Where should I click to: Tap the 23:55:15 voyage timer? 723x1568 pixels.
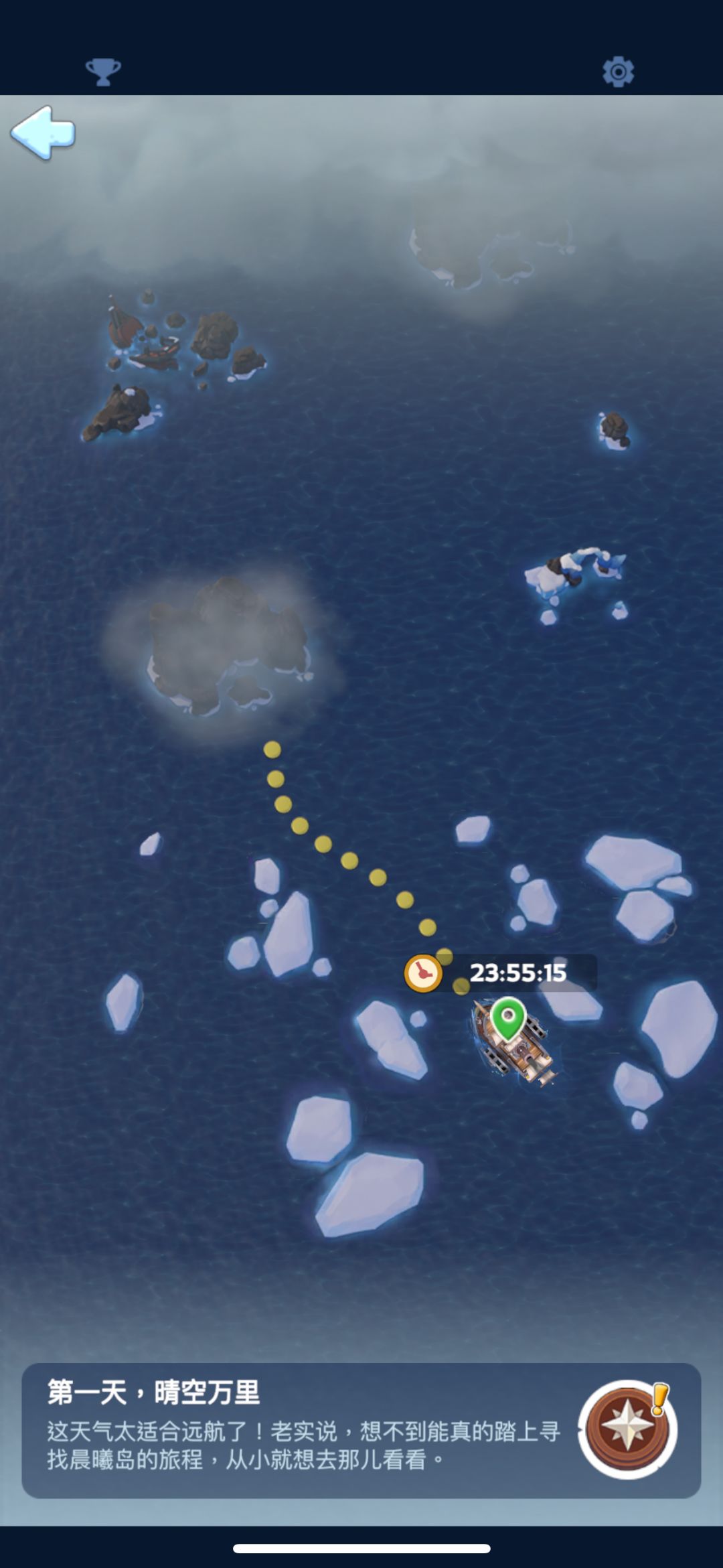[501, 973]
